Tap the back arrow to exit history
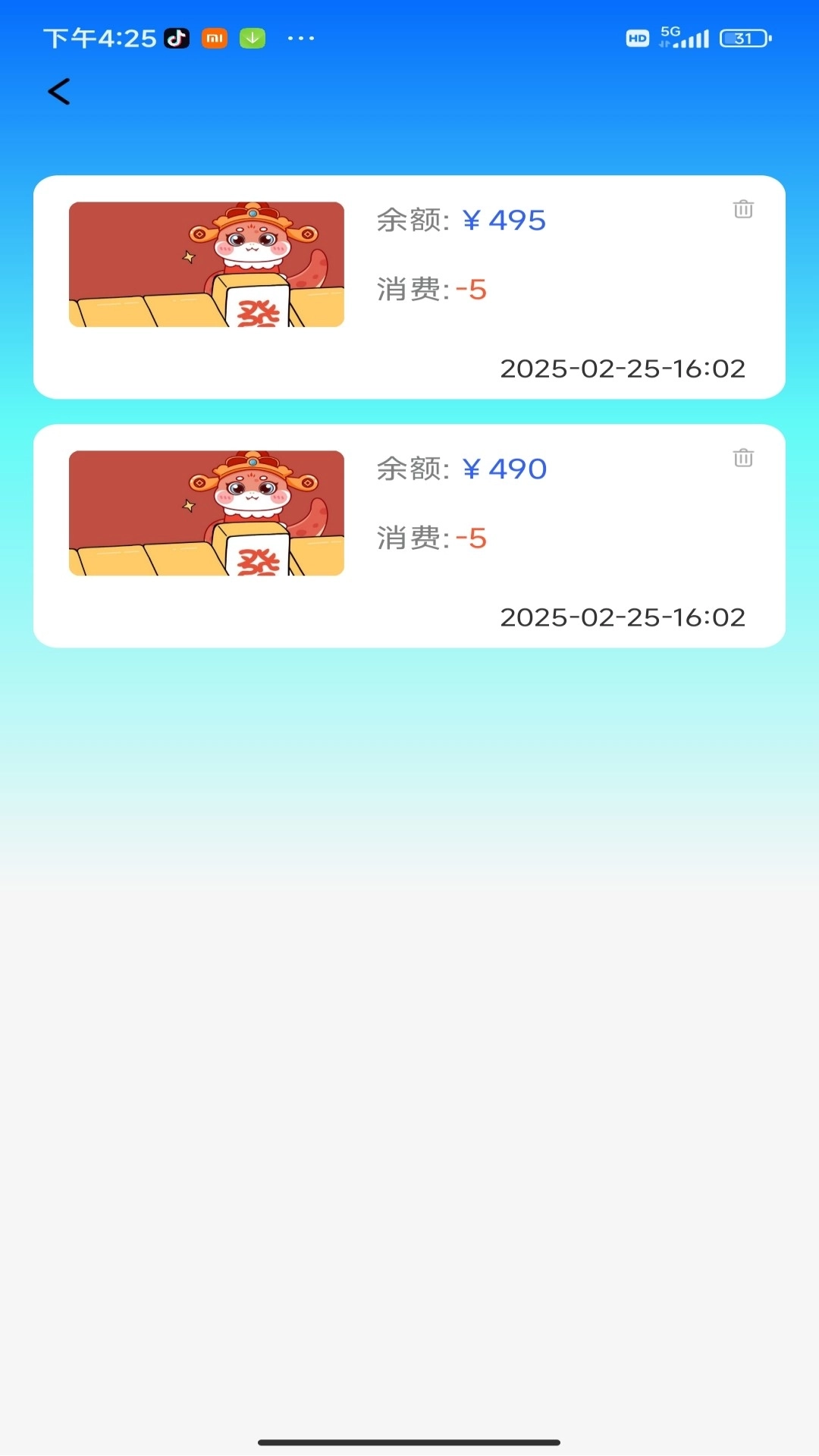 coord(59,90)
